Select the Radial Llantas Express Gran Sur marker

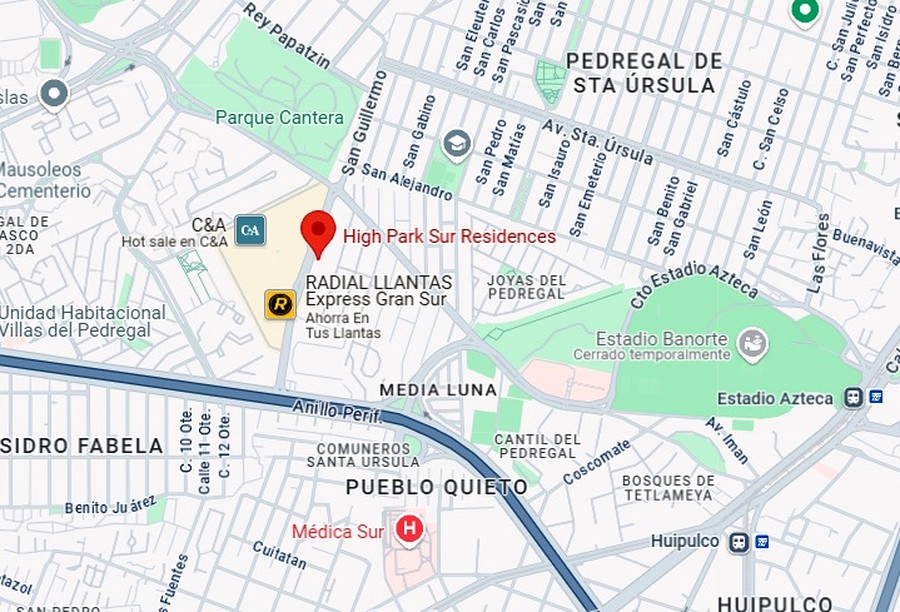click(x=280, y=304)
